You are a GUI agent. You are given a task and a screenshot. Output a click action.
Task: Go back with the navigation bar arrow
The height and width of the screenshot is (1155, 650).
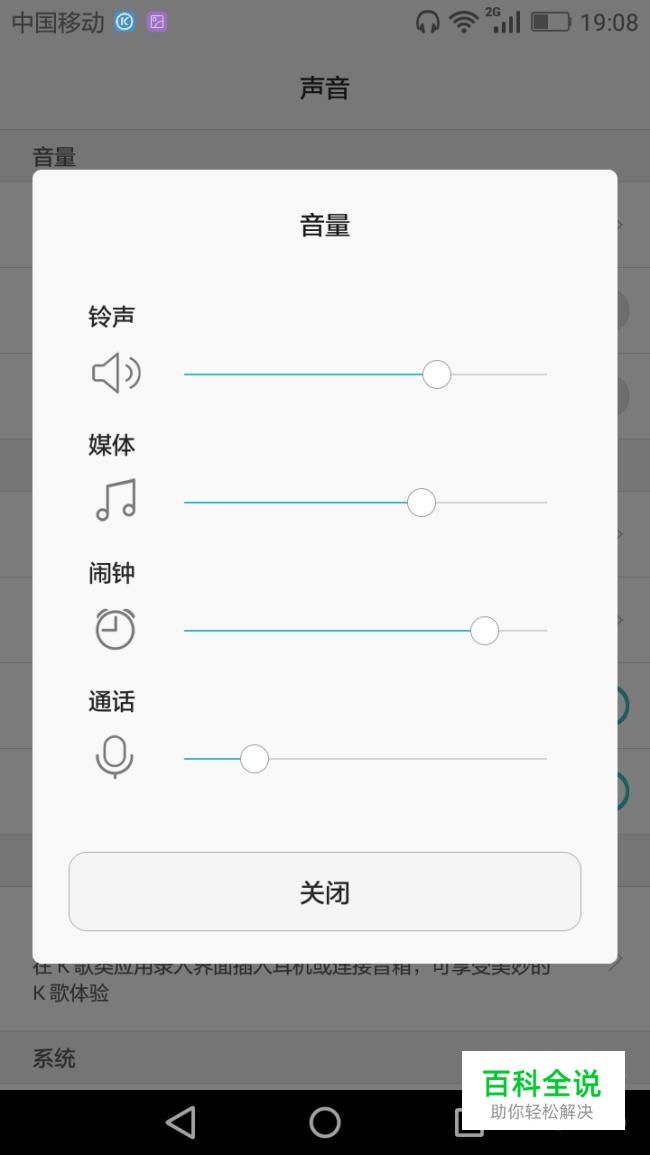181,1123
